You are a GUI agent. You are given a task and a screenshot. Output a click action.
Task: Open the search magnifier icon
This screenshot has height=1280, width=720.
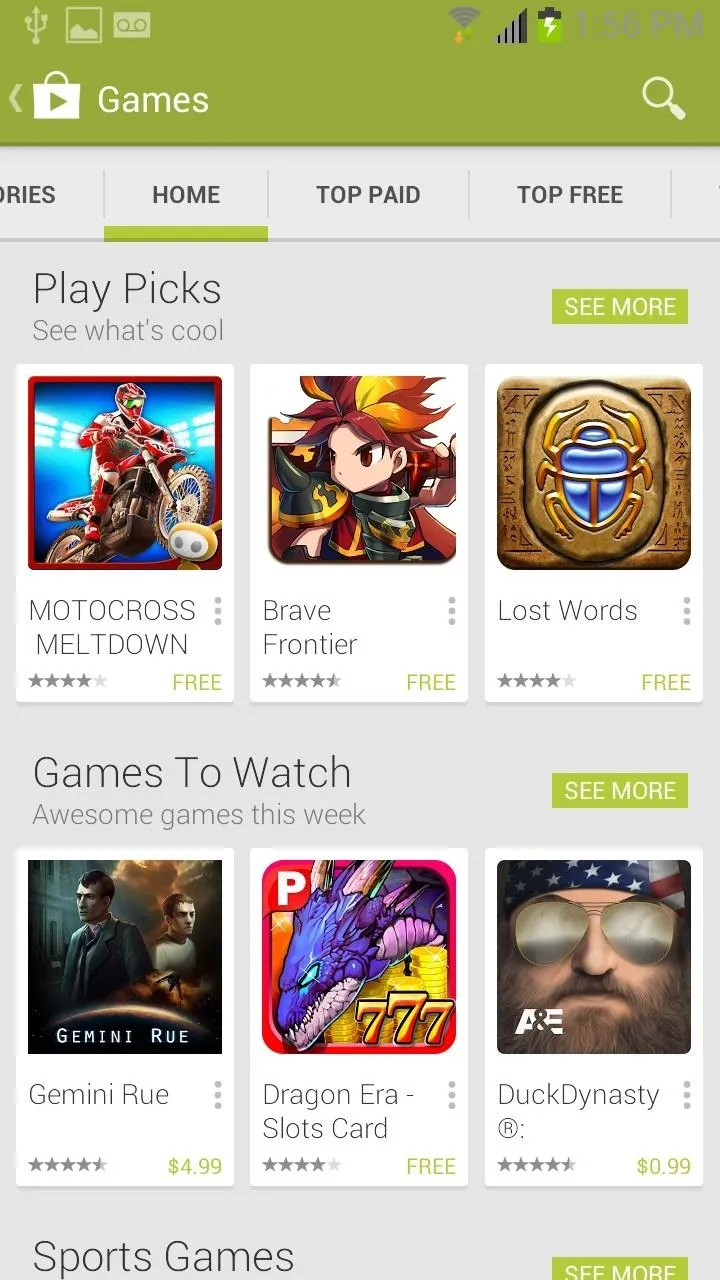pos(663,99)
